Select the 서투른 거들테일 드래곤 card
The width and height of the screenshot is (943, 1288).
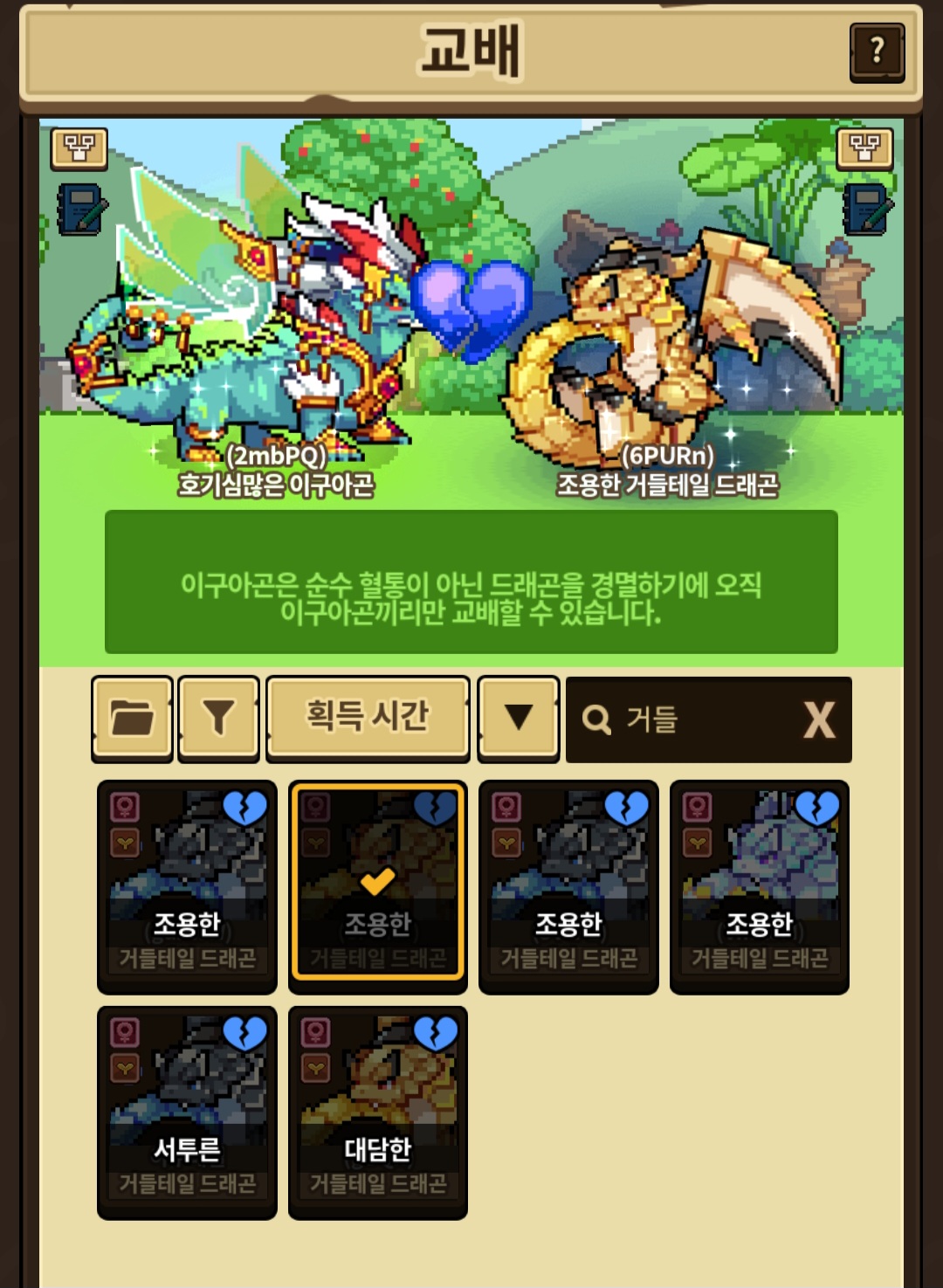[187, 1111]
